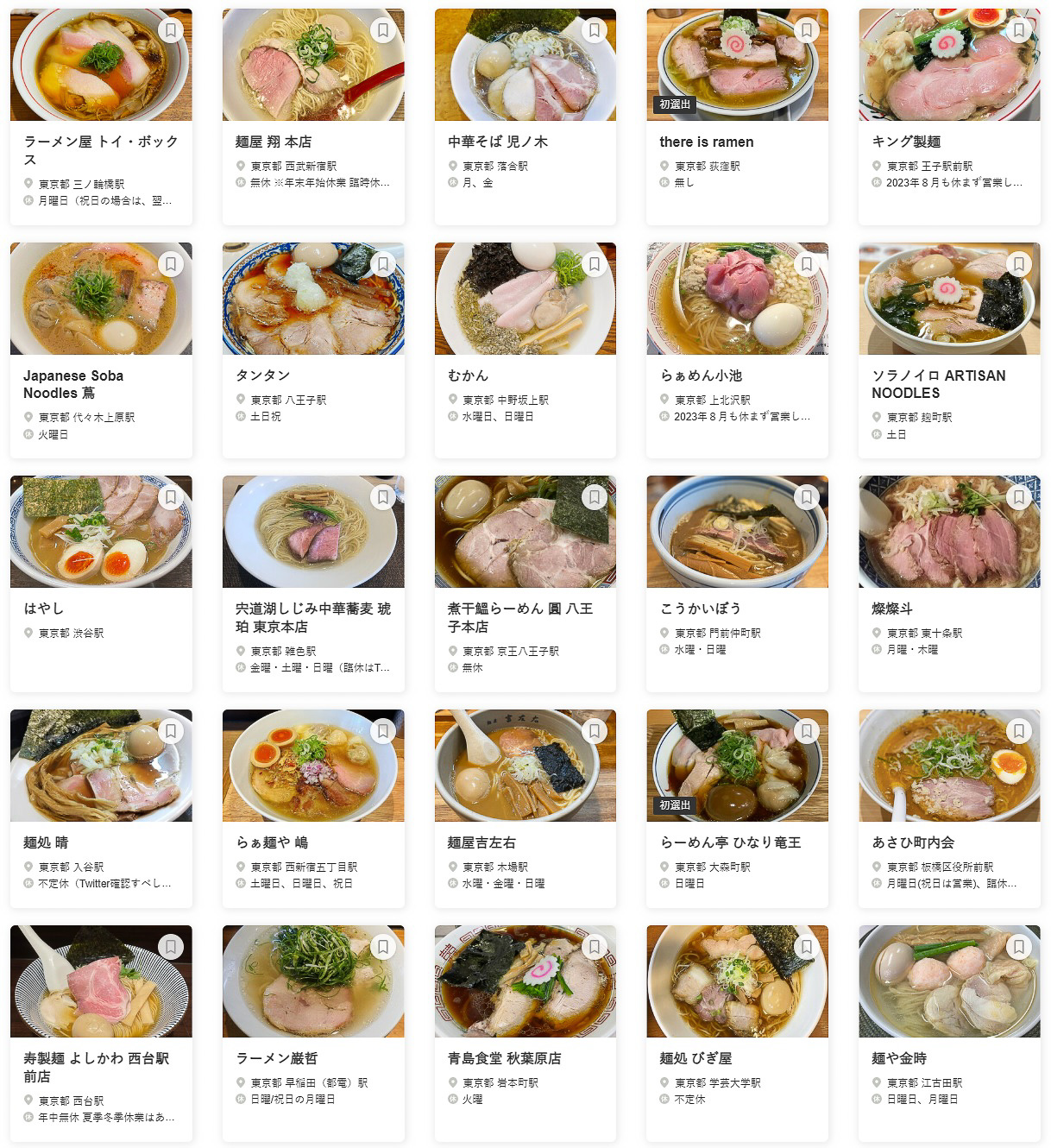The width and height of the screenshot is (1051, 1148).
Task: Click the bookmark icon on キング製麺
Action: click(1019, 31)
